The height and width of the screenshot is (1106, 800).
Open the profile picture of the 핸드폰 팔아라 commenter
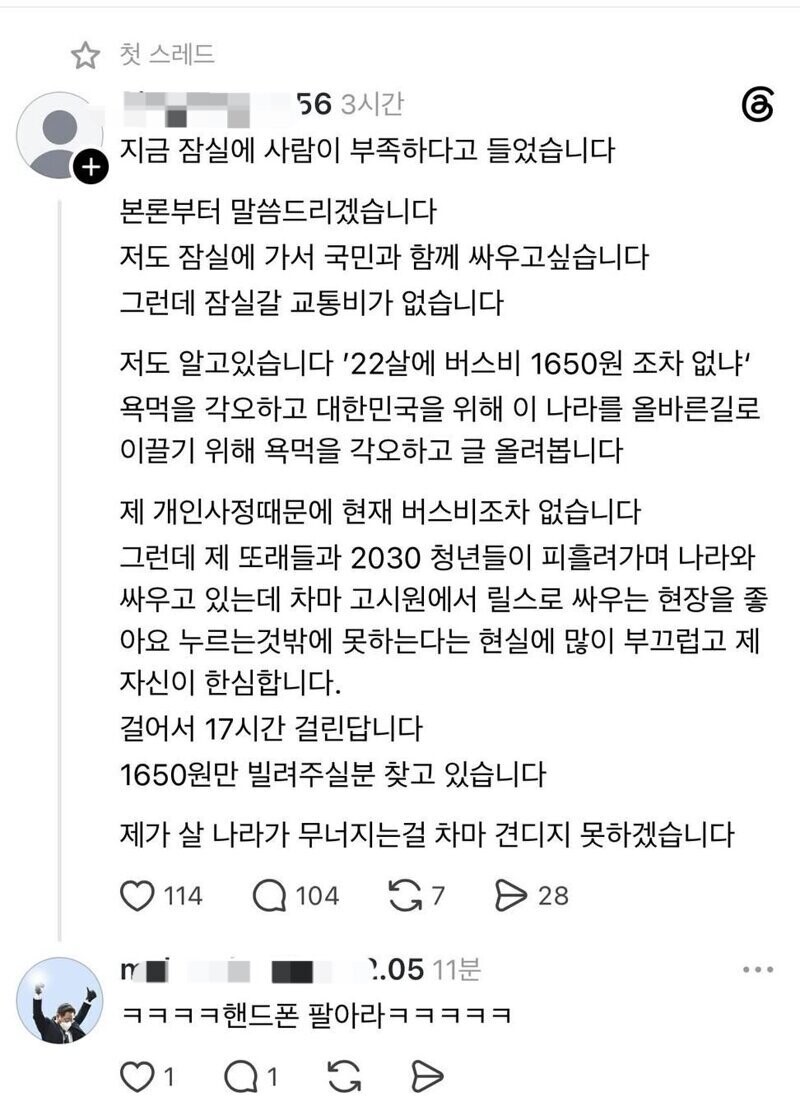click(x=60, y=1001)
